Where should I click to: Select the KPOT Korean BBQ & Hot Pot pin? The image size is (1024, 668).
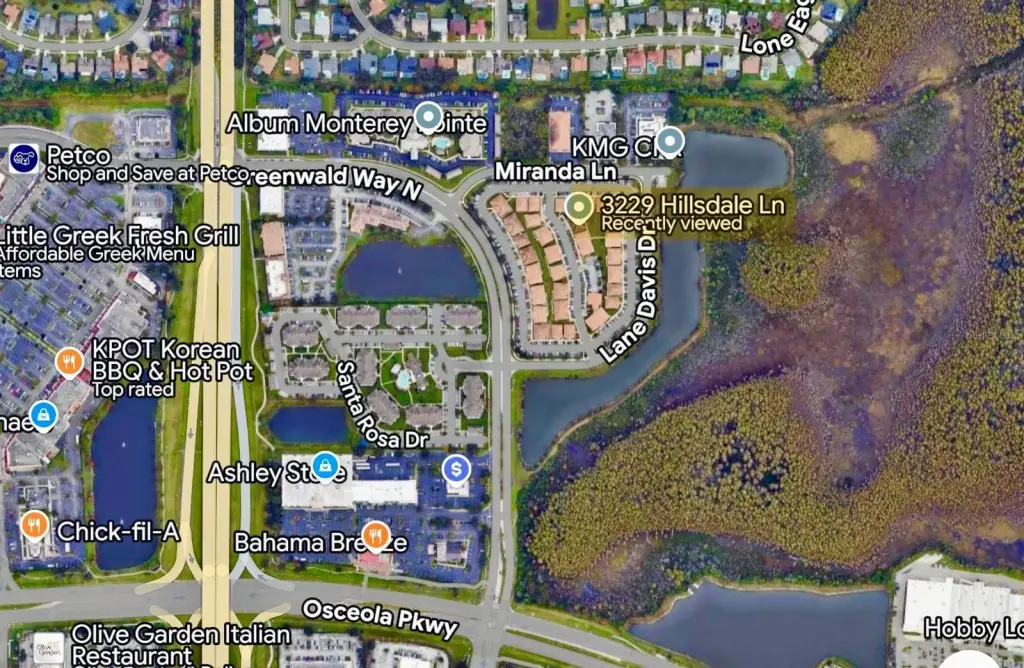pos(68,361)
